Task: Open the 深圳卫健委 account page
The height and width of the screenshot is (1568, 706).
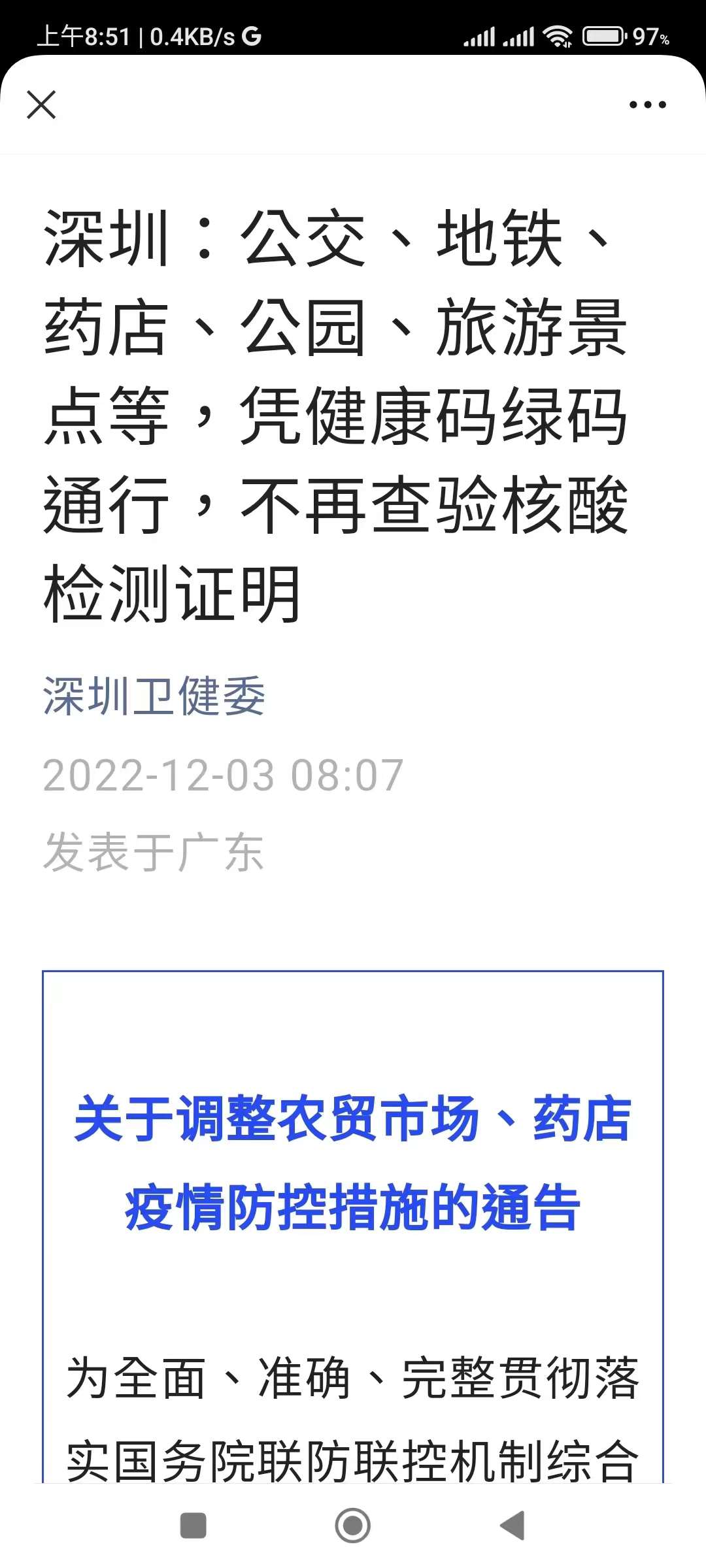Action: [154, 696]
